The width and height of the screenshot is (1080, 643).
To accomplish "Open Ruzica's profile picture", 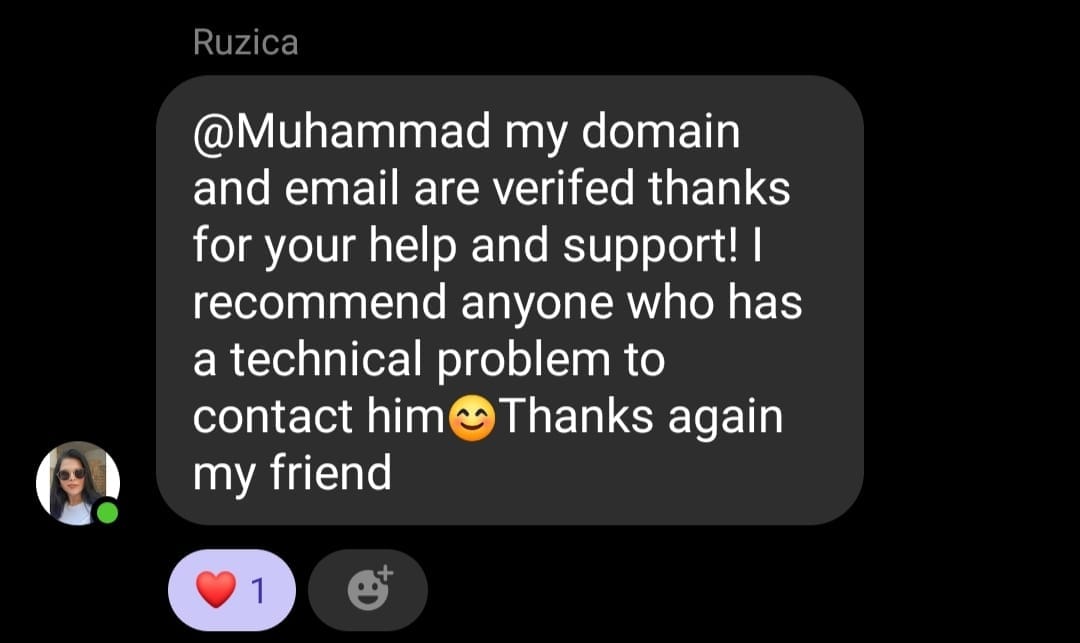I will pyautogui.click(x=78, y=483).
